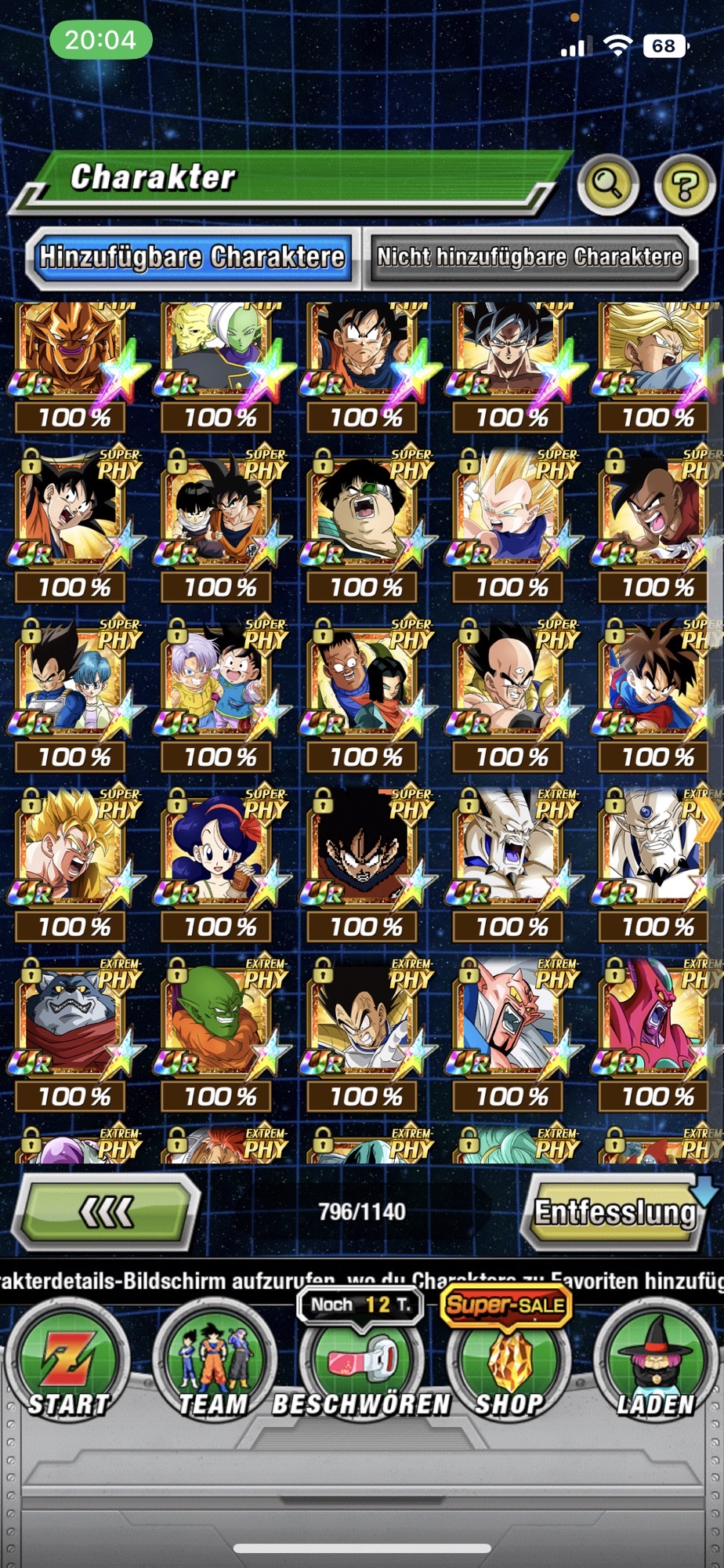Switch to Nicht hinzufügbare Charaktere tab

tap(530, 257)
